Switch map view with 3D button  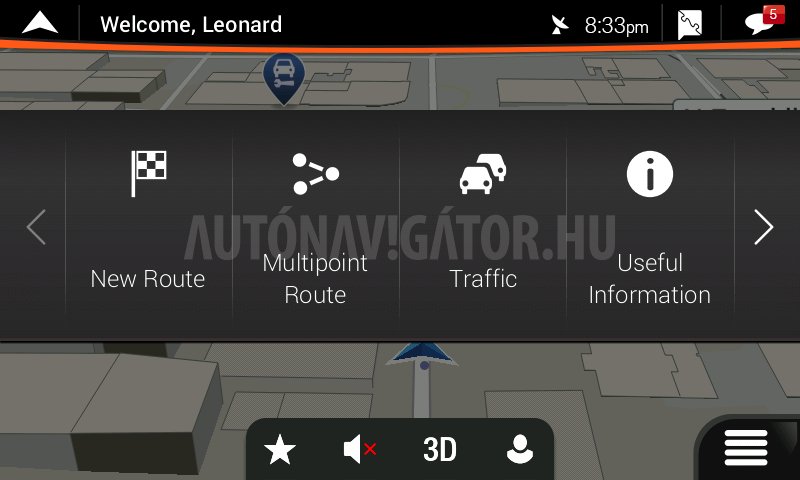[440, 451]
